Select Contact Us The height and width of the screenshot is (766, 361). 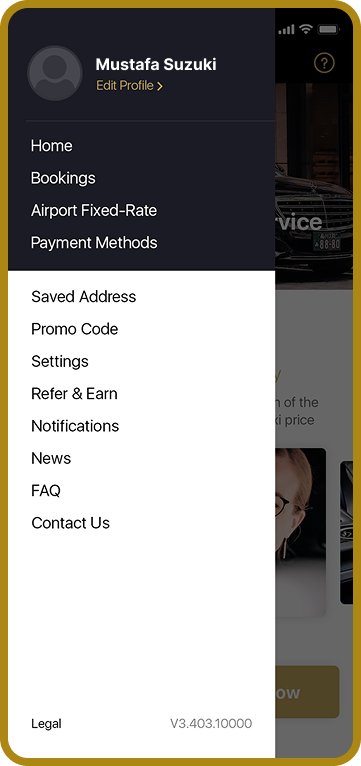[x=70, y=523]
